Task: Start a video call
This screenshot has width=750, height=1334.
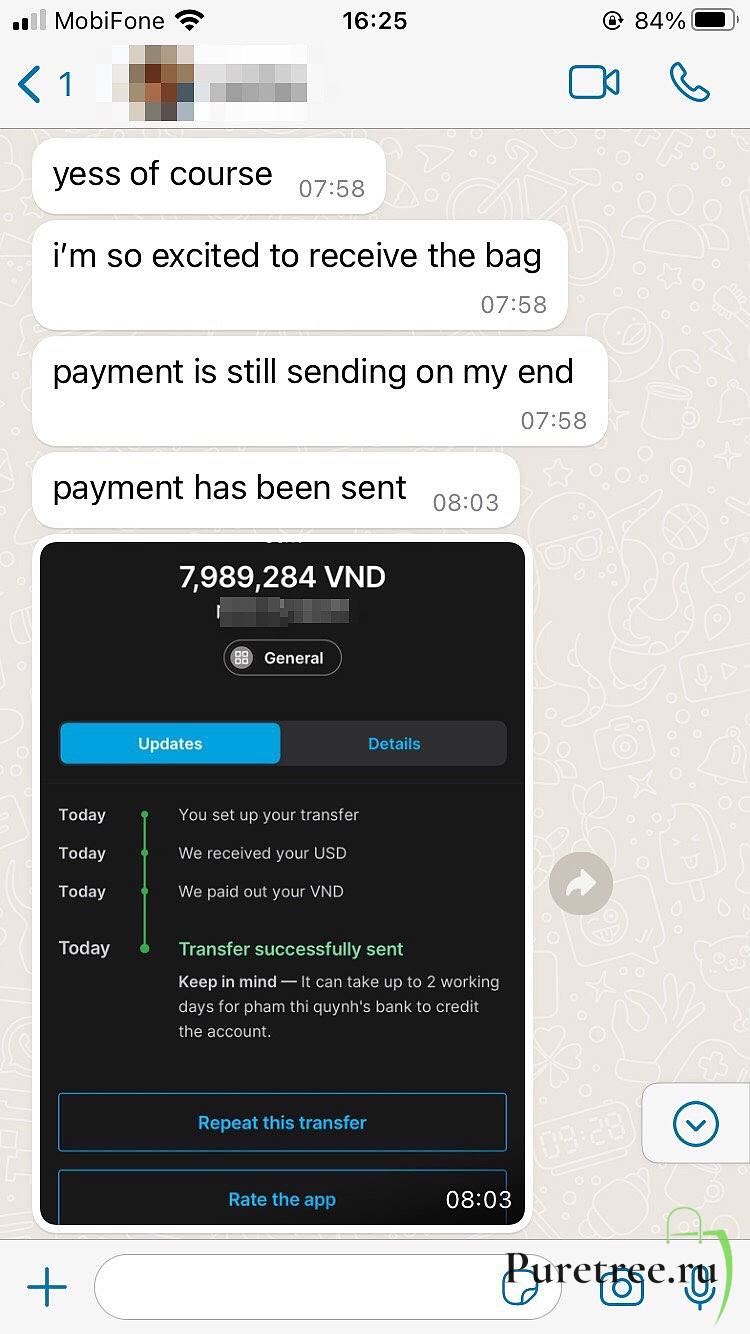Action: click(594, 83)
